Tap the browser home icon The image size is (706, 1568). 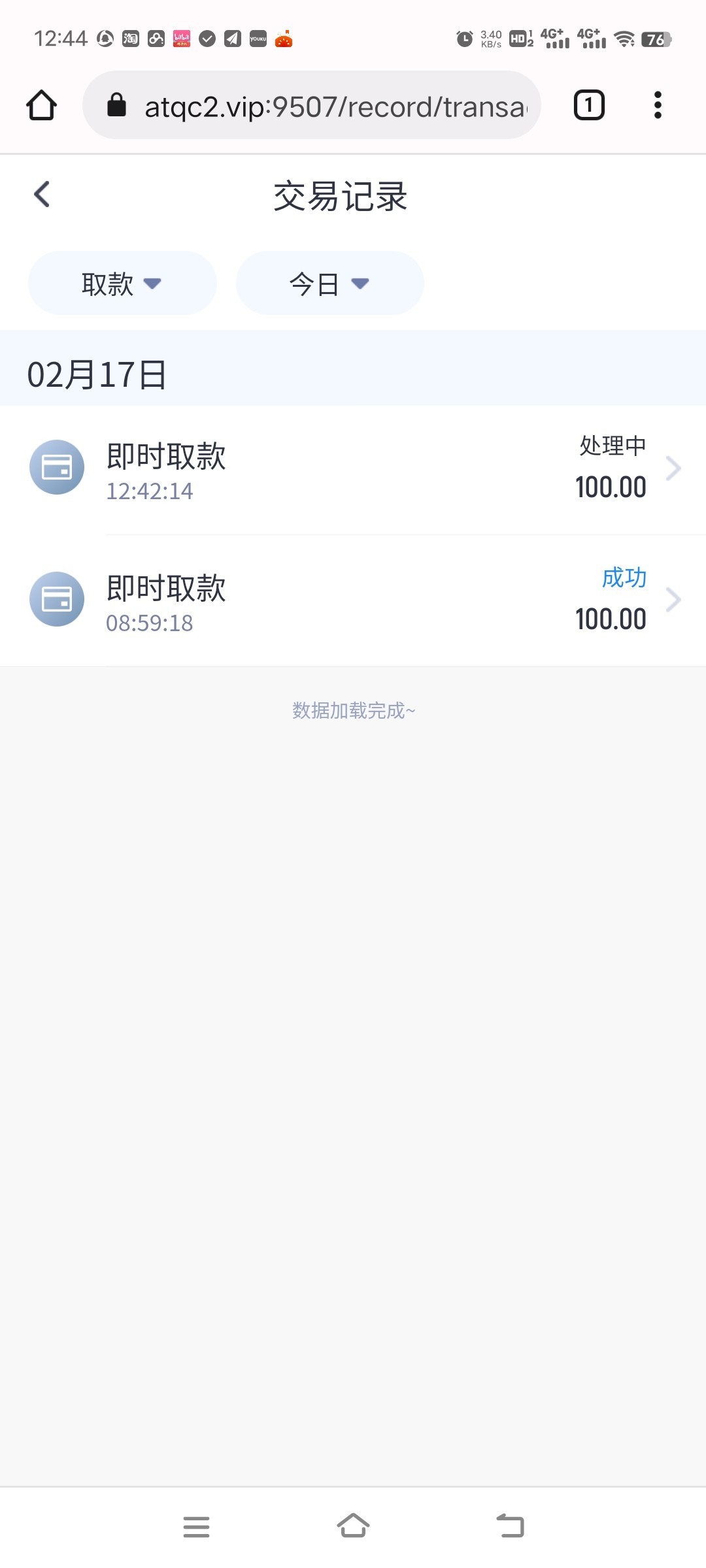pos(41,105)
